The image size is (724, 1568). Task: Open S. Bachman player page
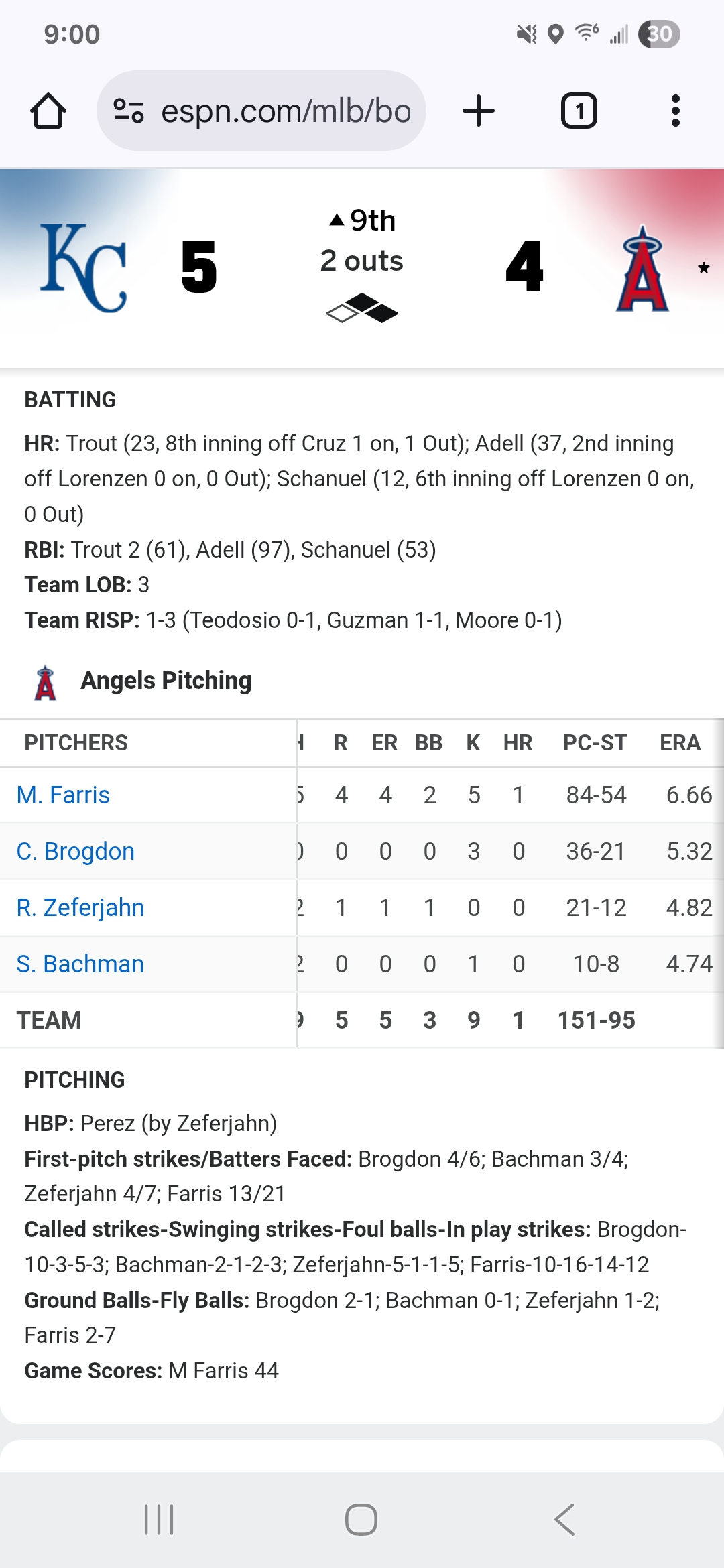tap(80, 964)
